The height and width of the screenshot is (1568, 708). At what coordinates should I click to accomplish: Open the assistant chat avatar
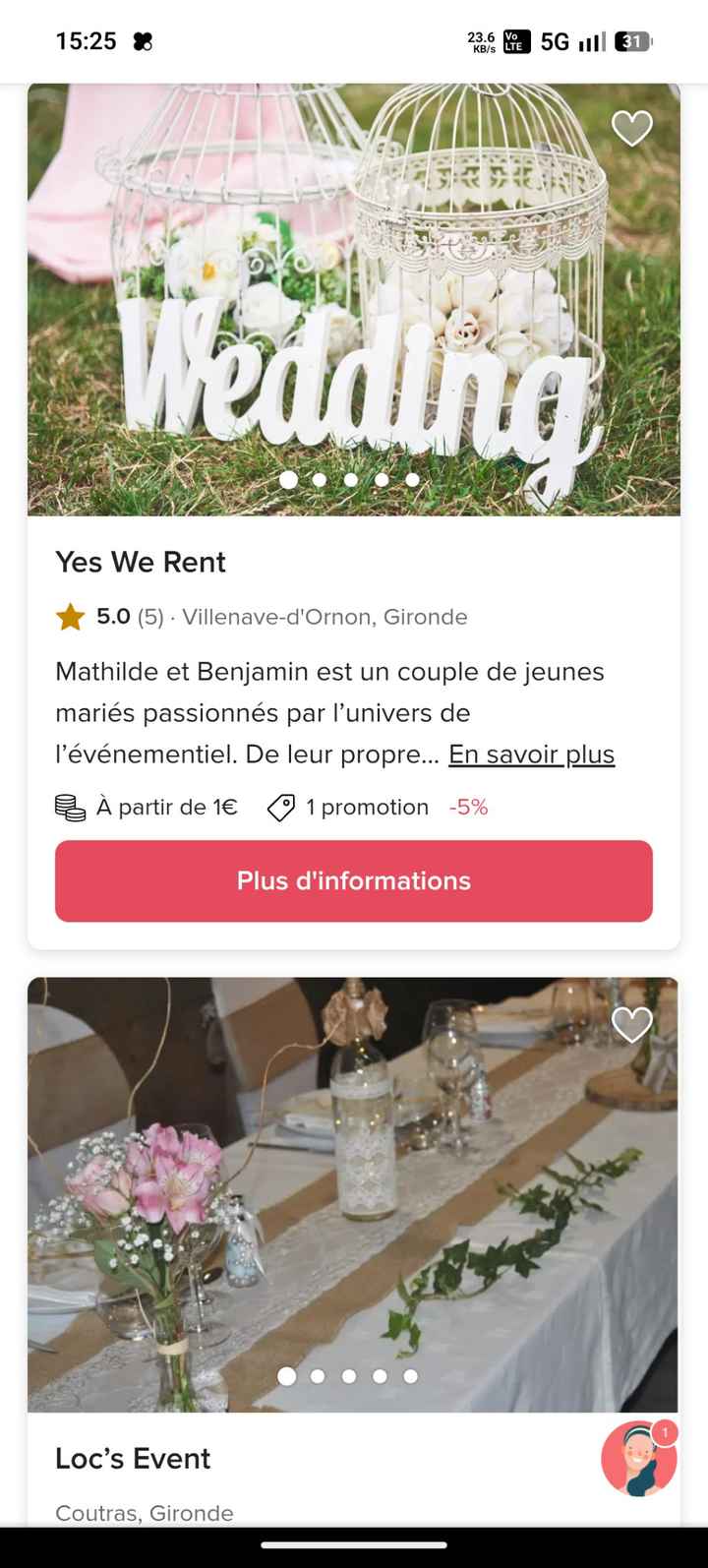639,1458
